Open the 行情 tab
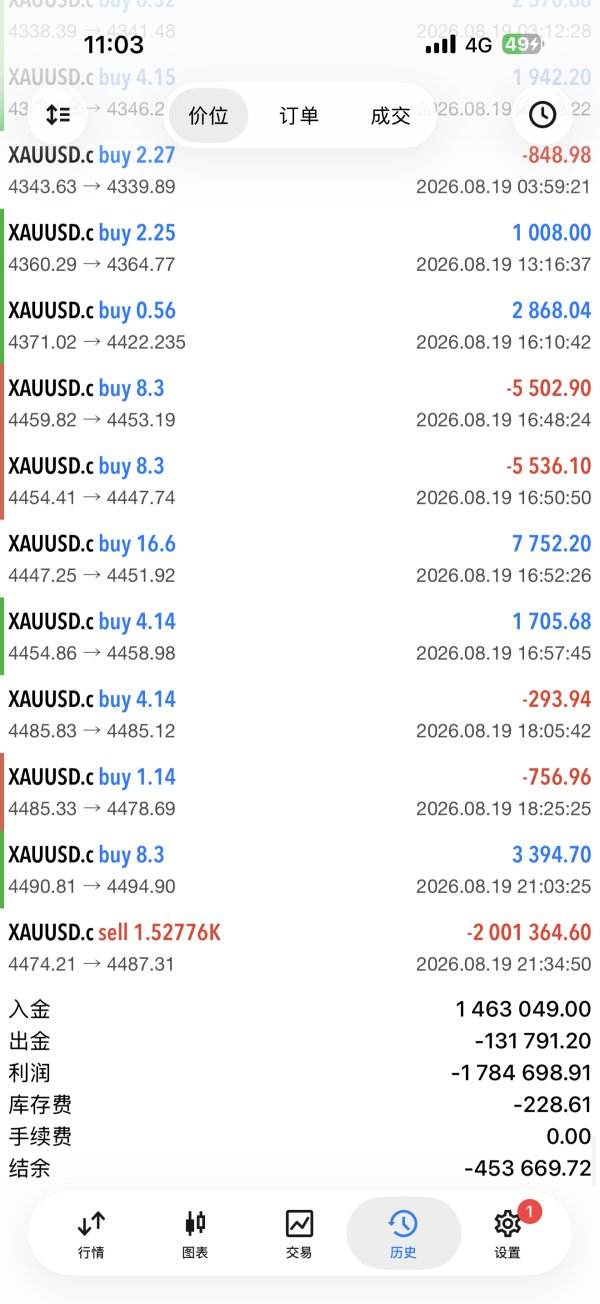Image resolution: width=600 pixels, height=1304 pixels. point(91,1233)
